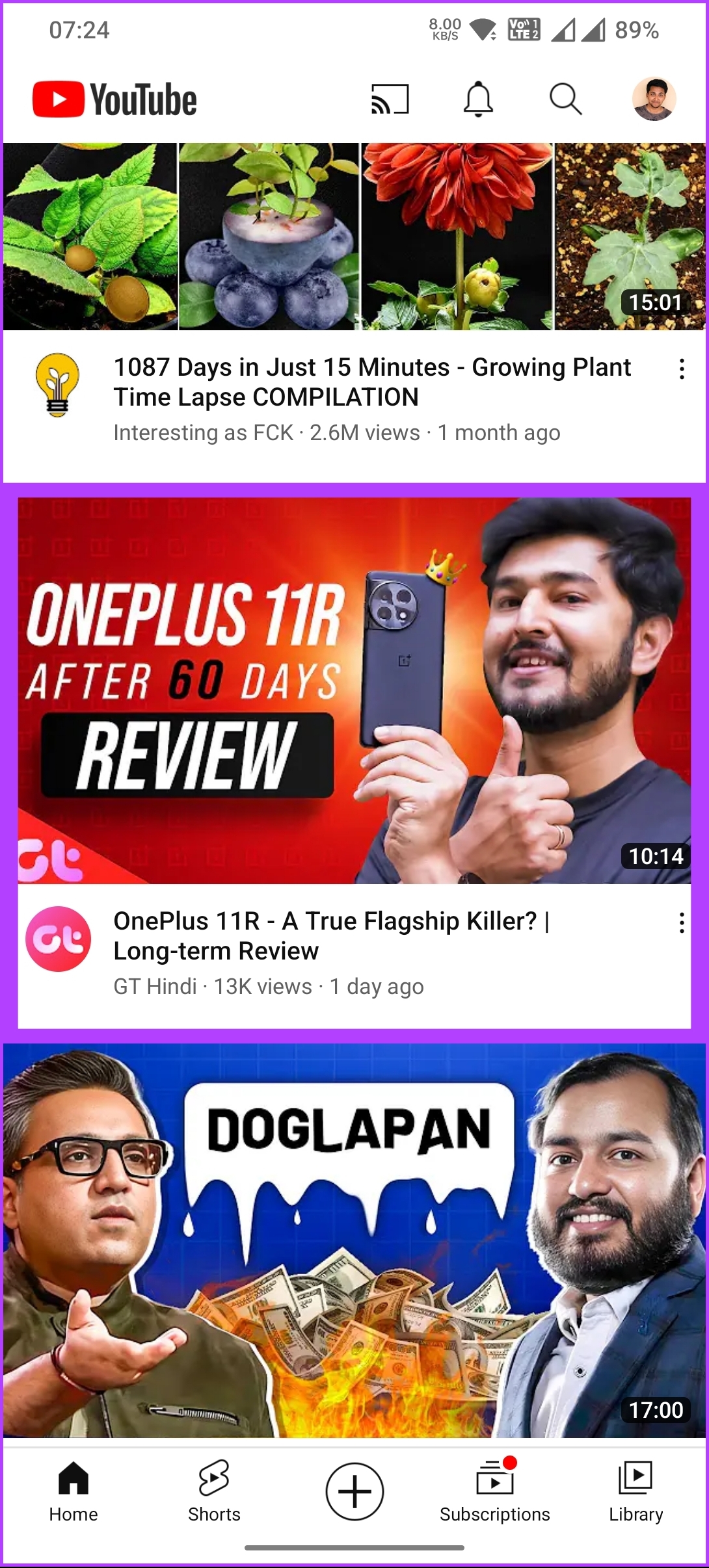
Task: Visit the GT Hindi channel avatar
Action: (58, 939)
